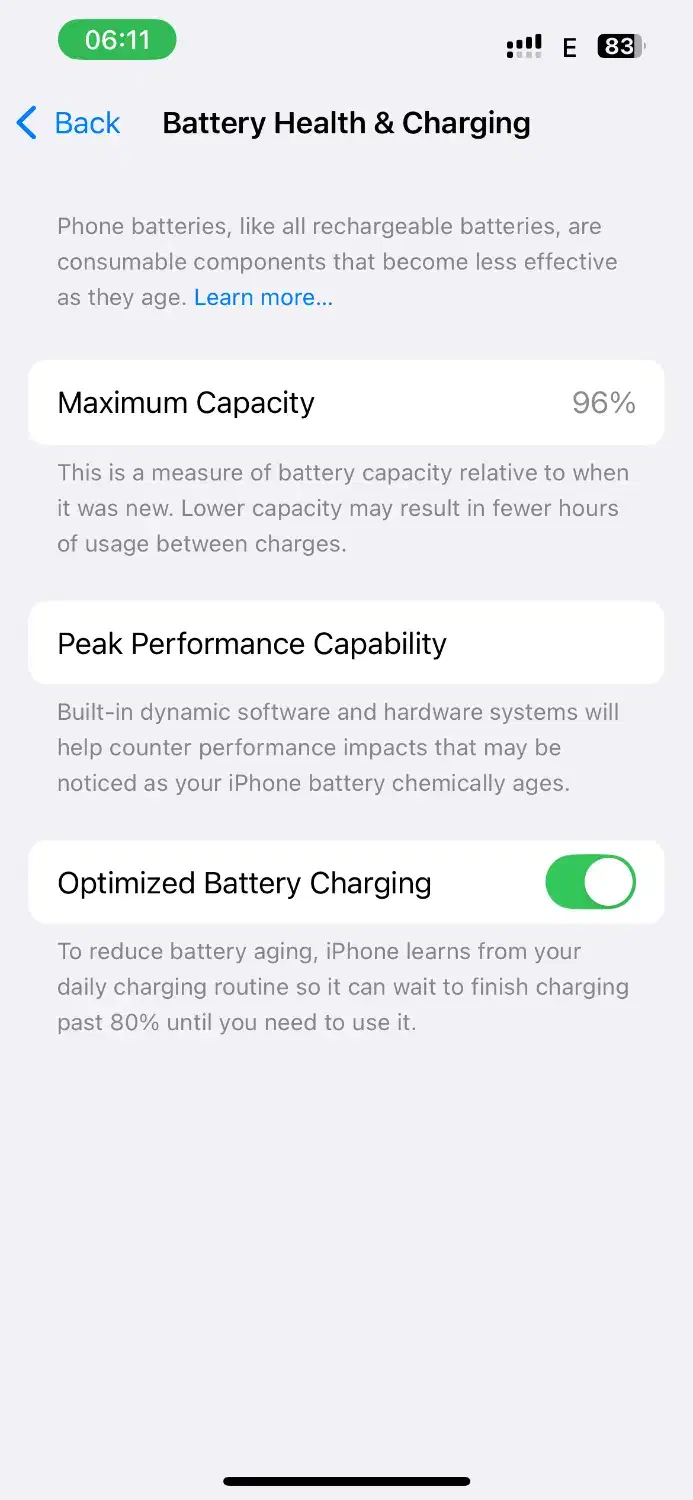Turn off Optimized Battery Charging
Screen dimensions: 693x1500
point(590,882)
